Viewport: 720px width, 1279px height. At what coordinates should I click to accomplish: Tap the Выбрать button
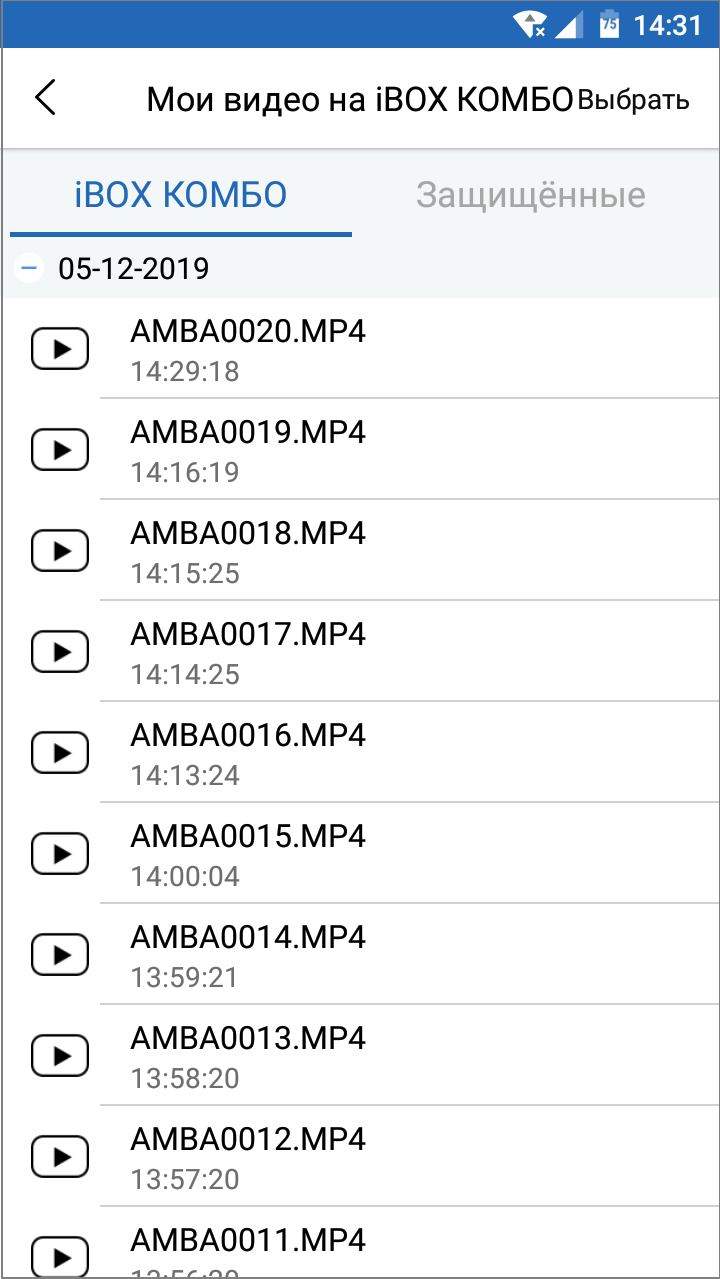(x=634, y=100)
